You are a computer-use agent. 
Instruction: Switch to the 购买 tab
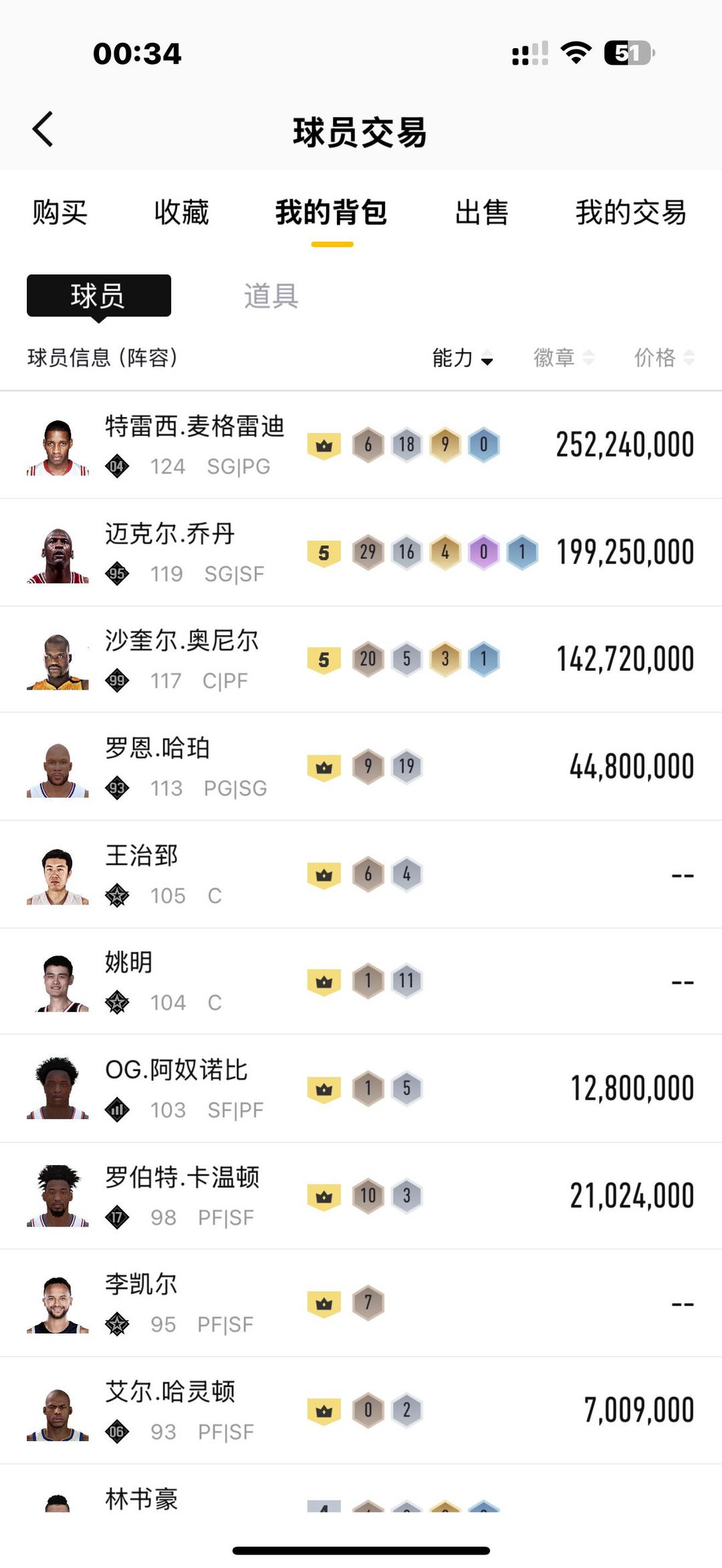pyautogui.click(x=60, y=212)
